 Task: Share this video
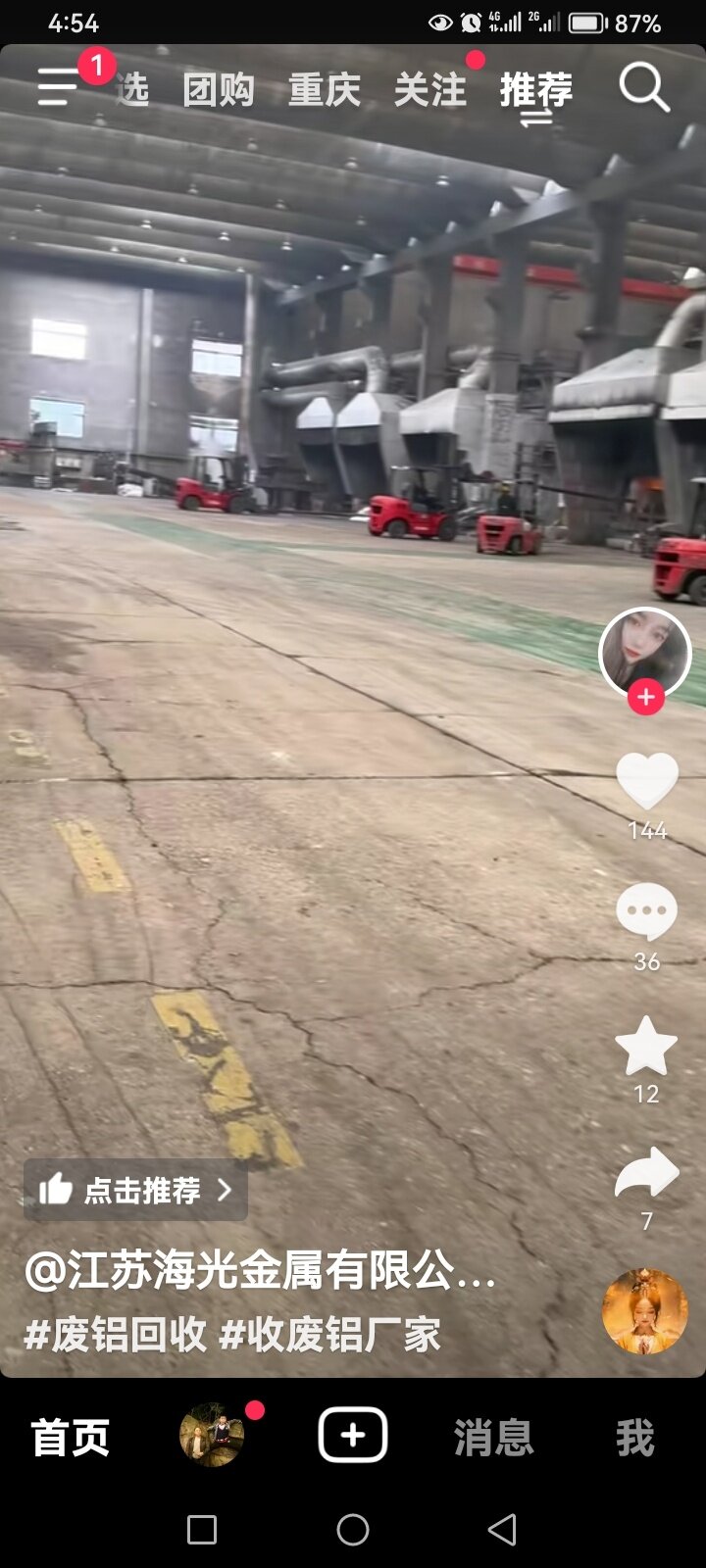coord(646,1174)
